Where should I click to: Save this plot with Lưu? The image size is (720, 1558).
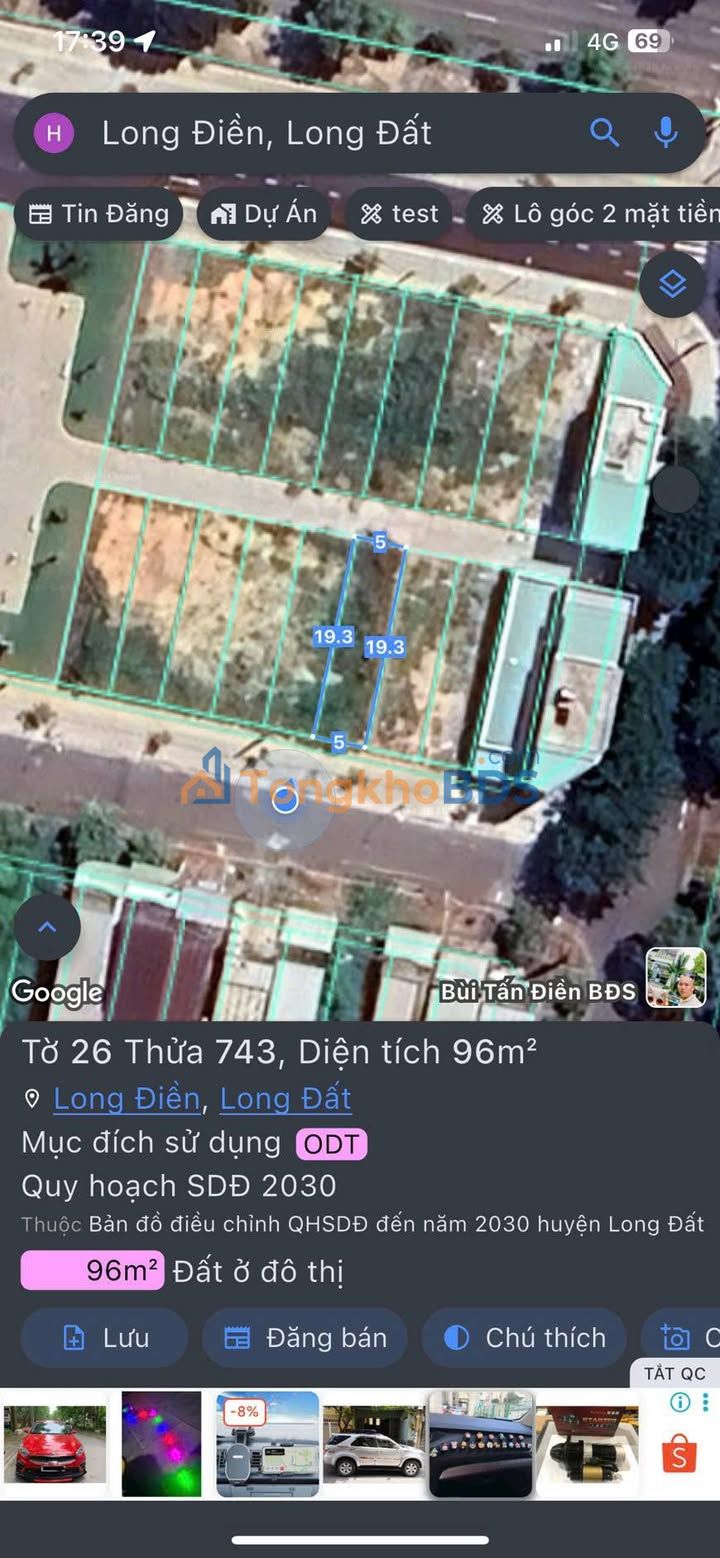pos(104,1338)
